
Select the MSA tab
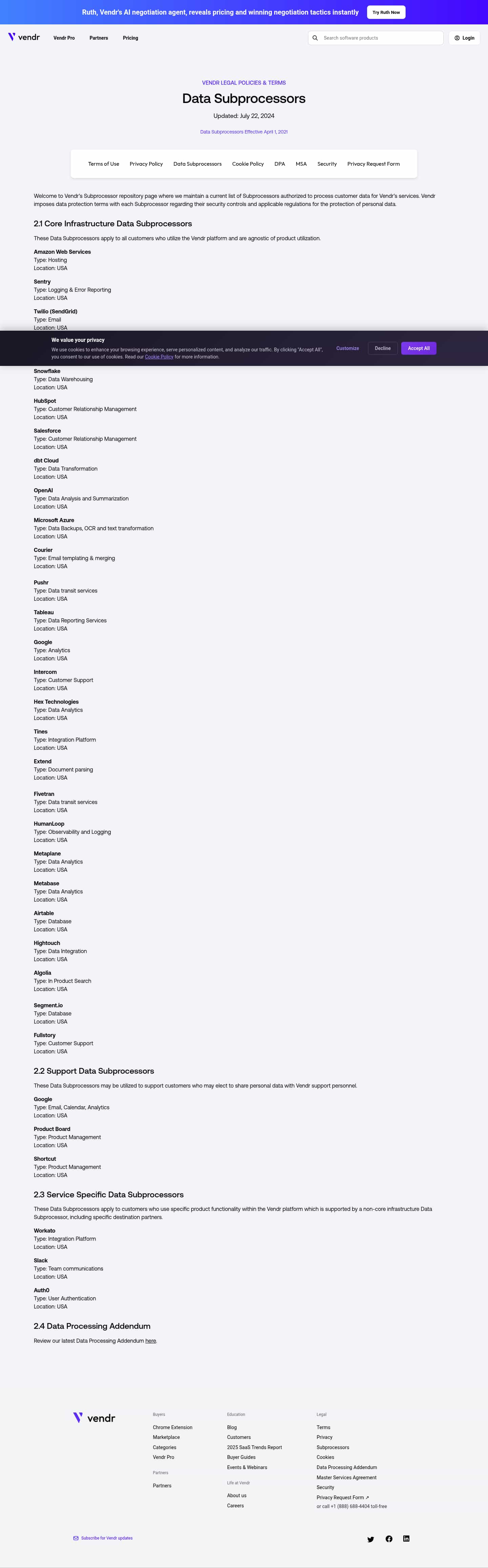pos(301,164)
